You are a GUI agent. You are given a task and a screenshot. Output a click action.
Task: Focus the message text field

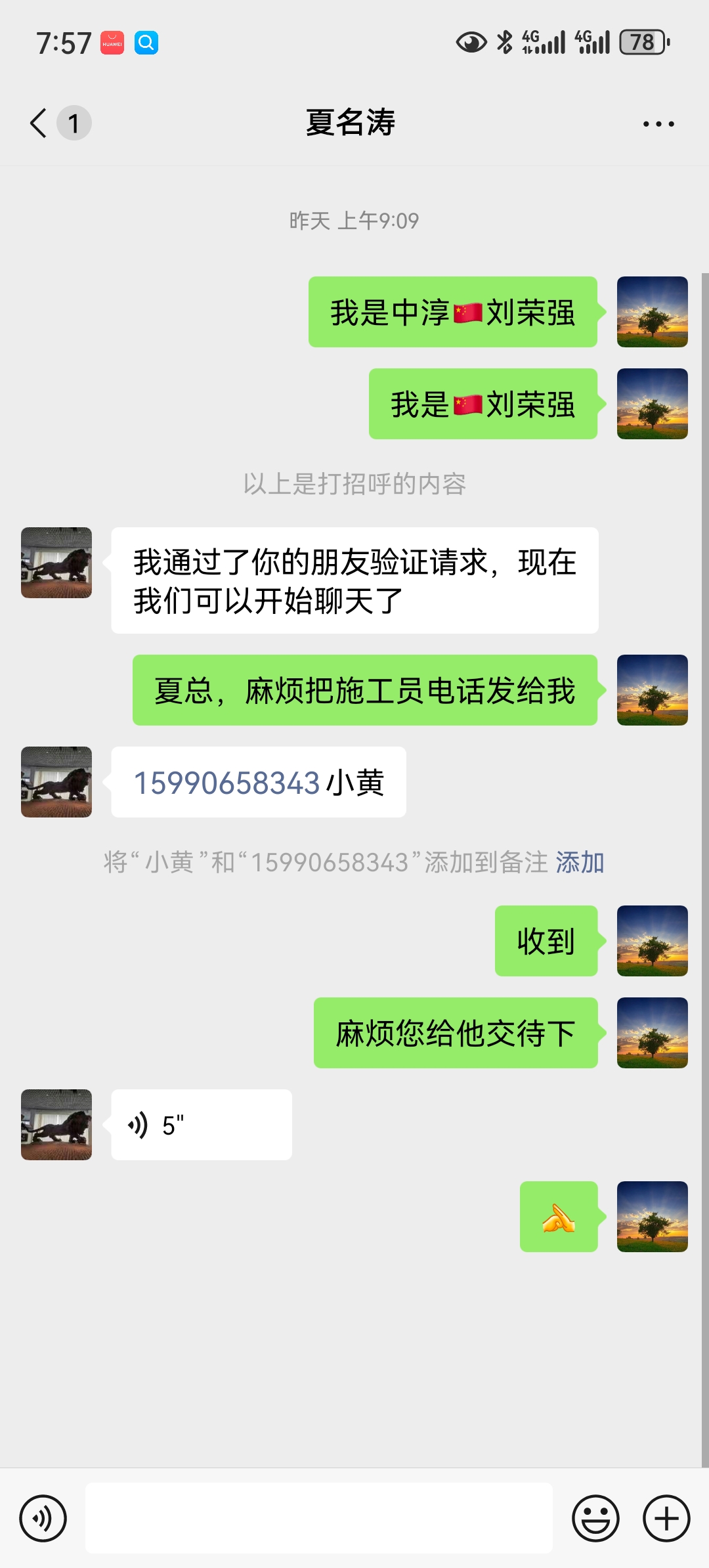(318, 1518)
